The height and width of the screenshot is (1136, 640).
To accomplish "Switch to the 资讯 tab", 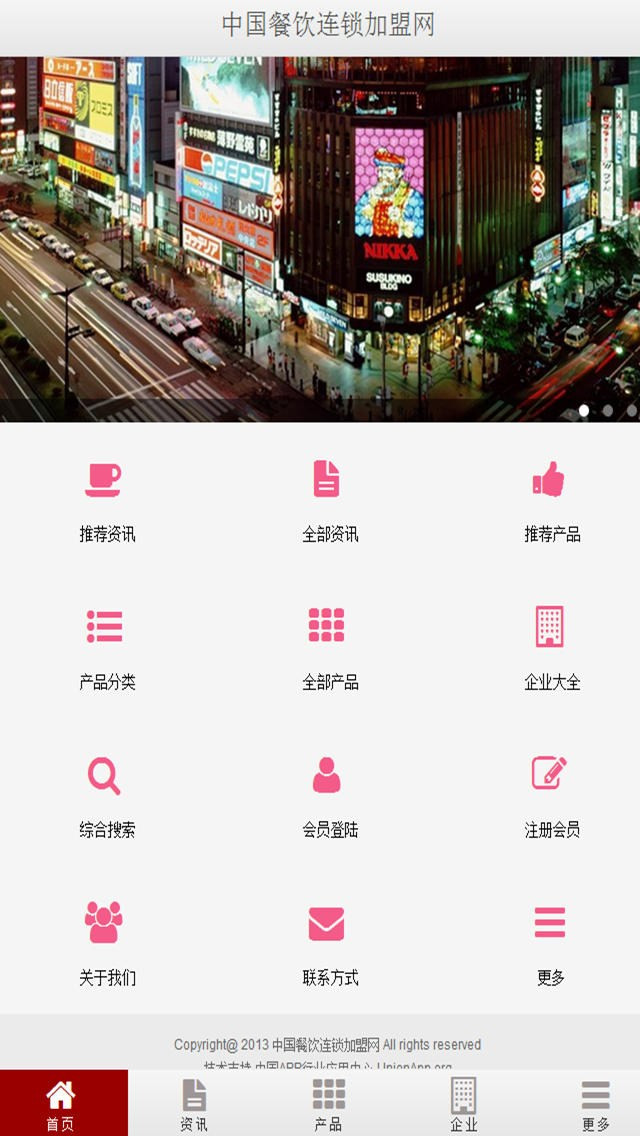I will (x=193, y=1103).
